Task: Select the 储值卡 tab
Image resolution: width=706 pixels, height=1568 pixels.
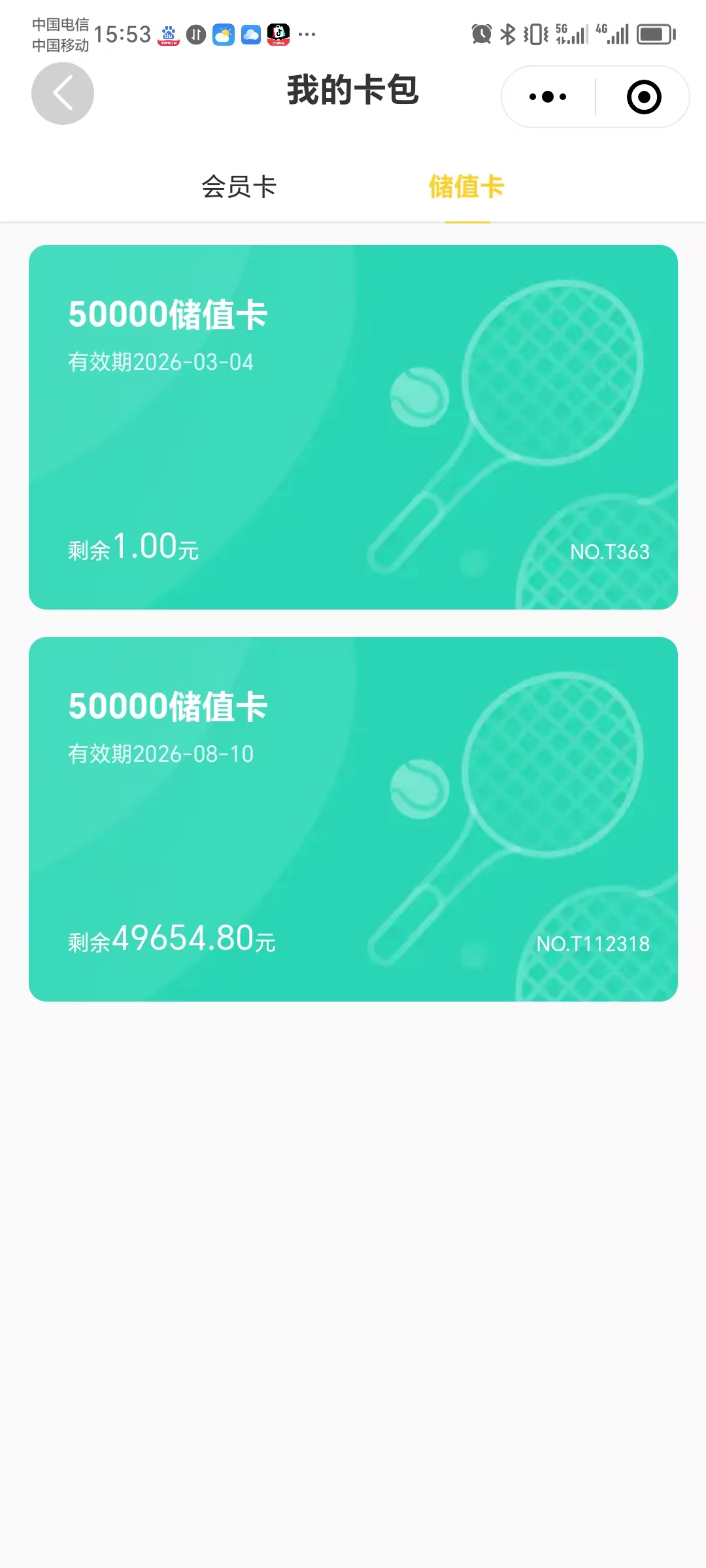Action: [466, 187]
